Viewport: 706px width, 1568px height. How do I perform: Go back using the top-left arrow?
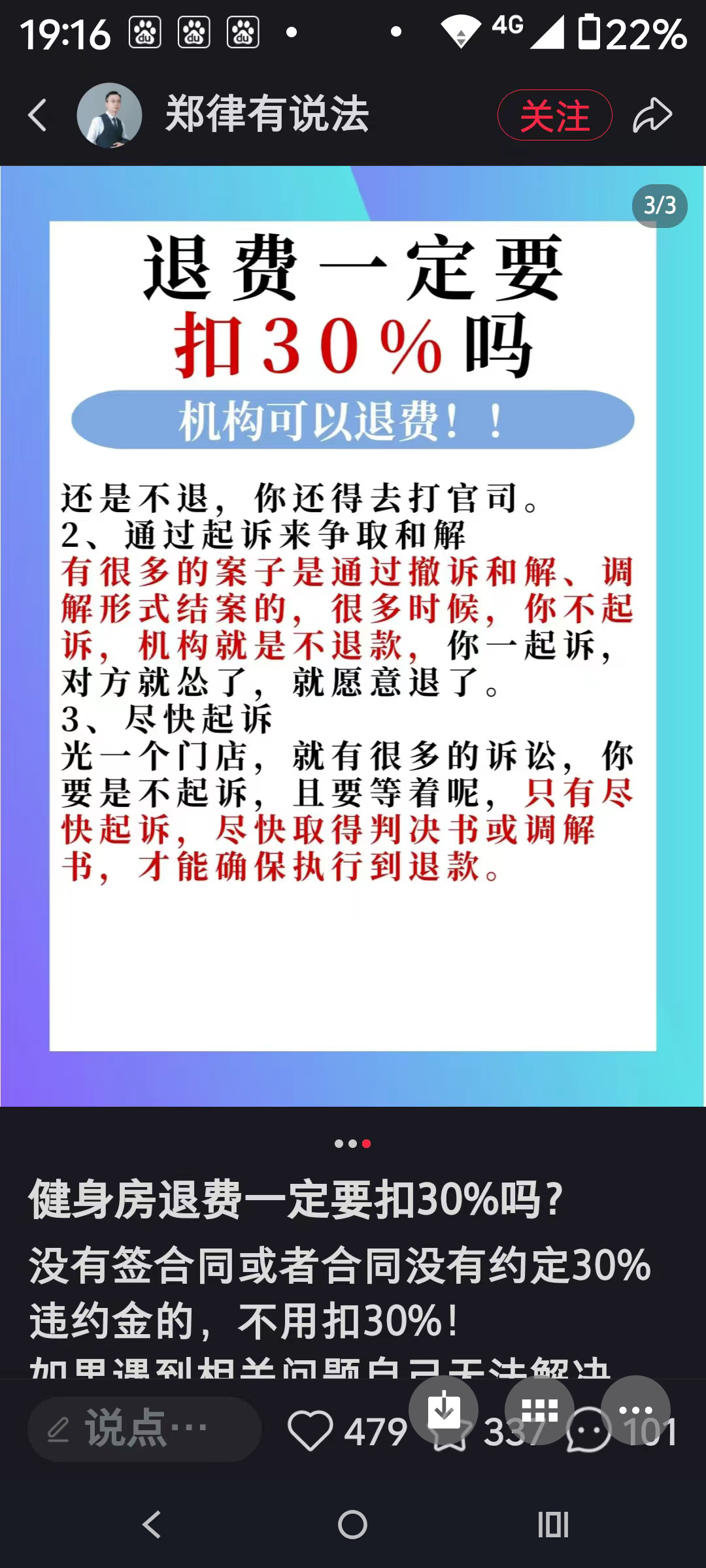click(x=38, y=115)
